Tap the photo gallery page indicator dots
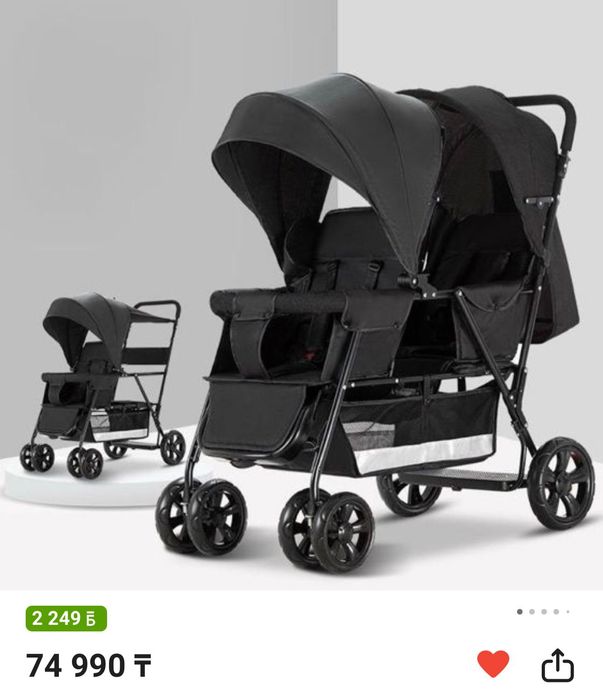This screenshot has height=699, width=603. coord(543,611)
